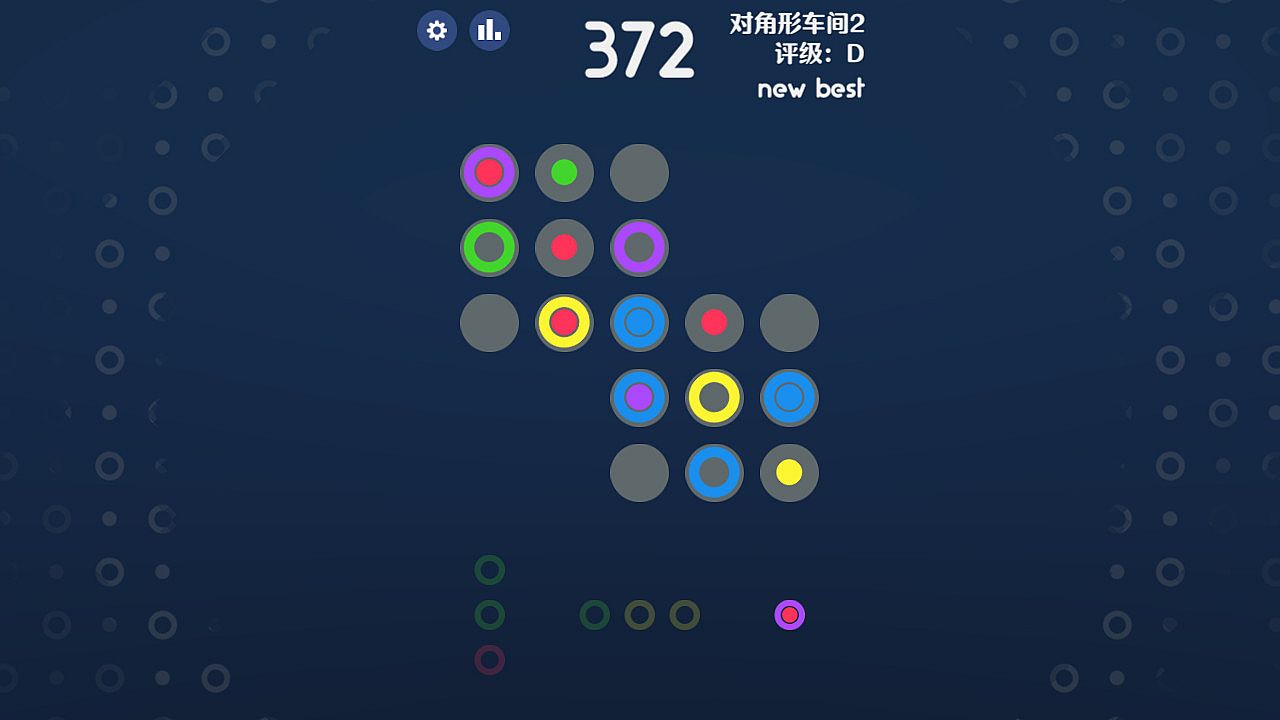Open the settings gear
This screenshot has height=720, width=1280.
pos(437,31)
